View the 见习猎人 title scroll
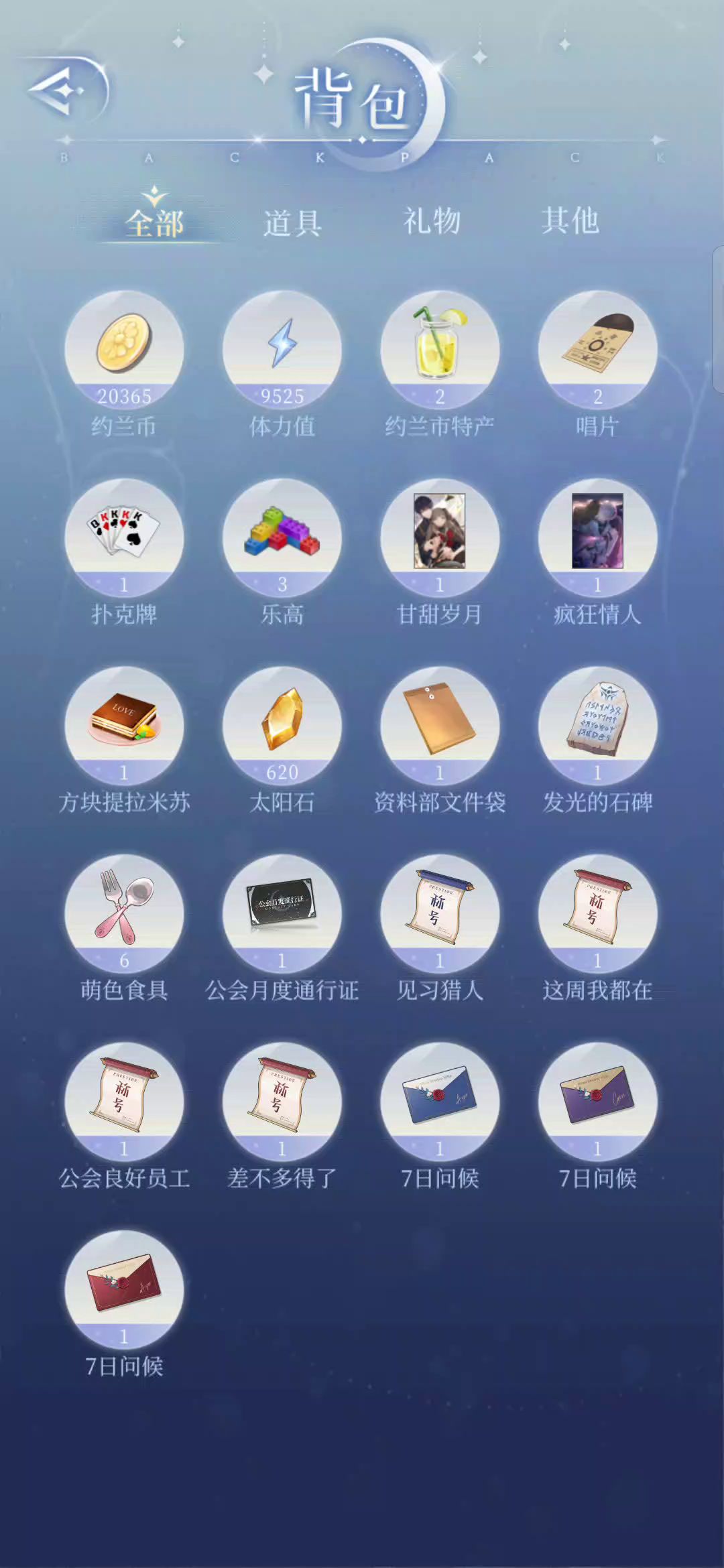724x1568 pixels. [440, 913]
